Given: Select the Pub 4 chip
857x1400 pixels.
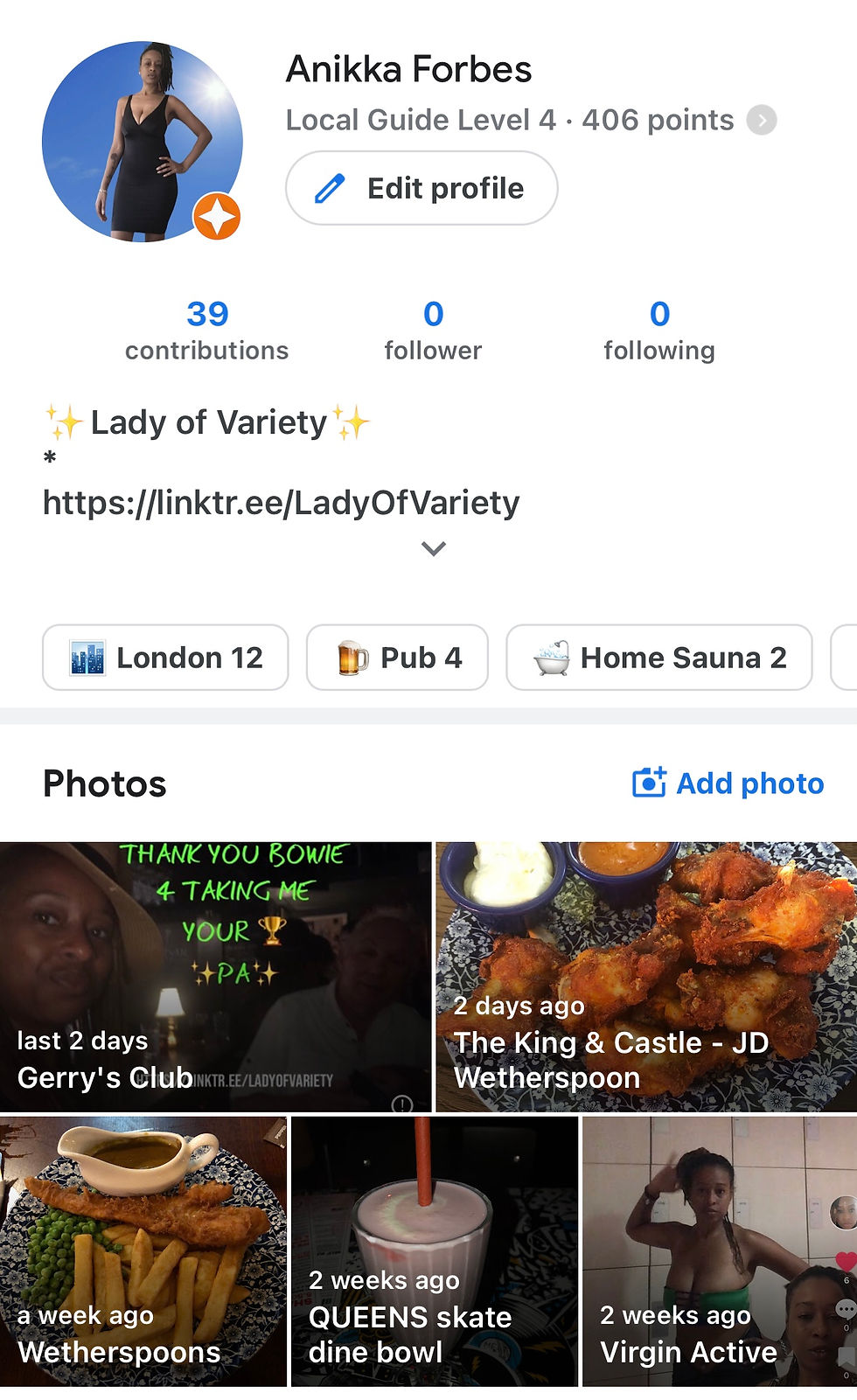Looking at the screenshot, I should 397,658.
